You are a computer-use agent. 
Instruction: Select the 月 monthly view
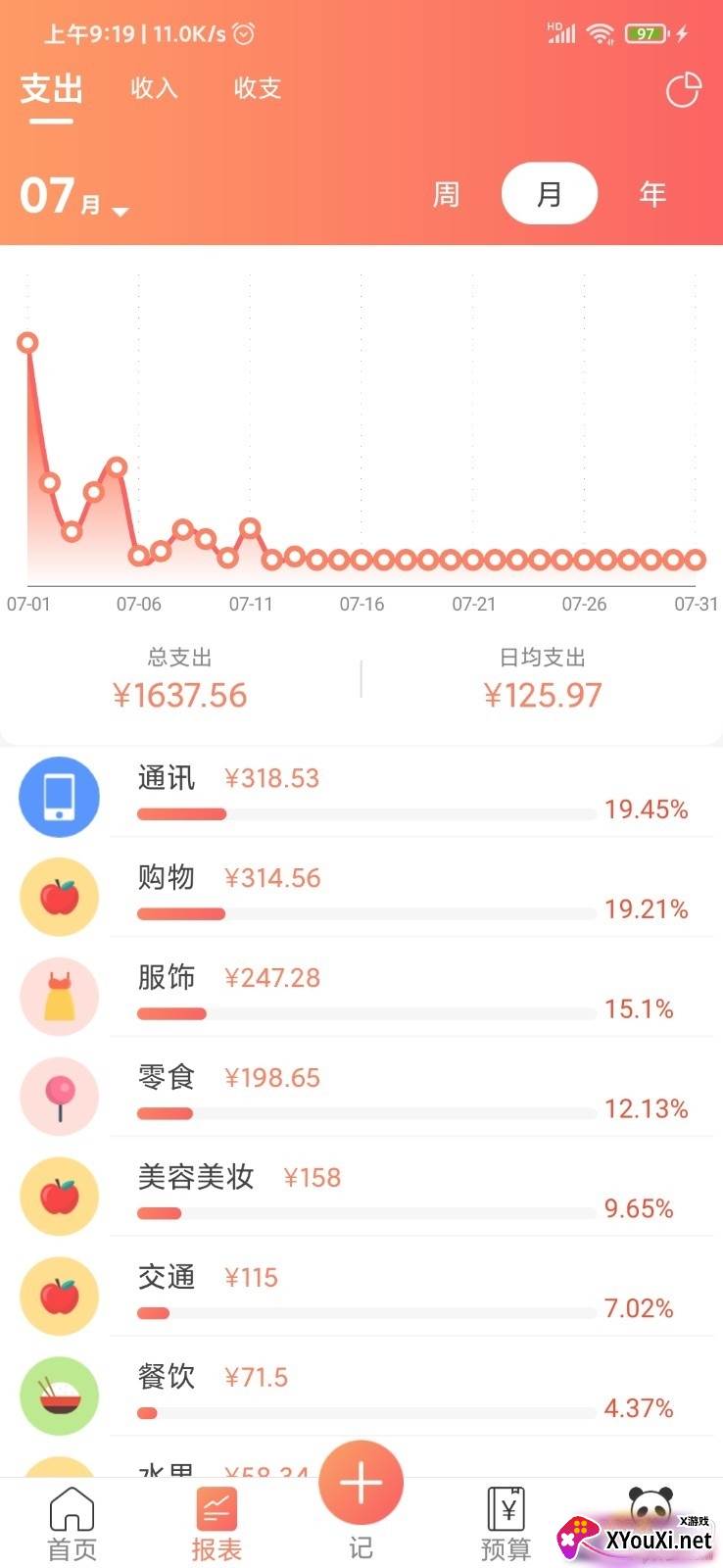point(549,194)
